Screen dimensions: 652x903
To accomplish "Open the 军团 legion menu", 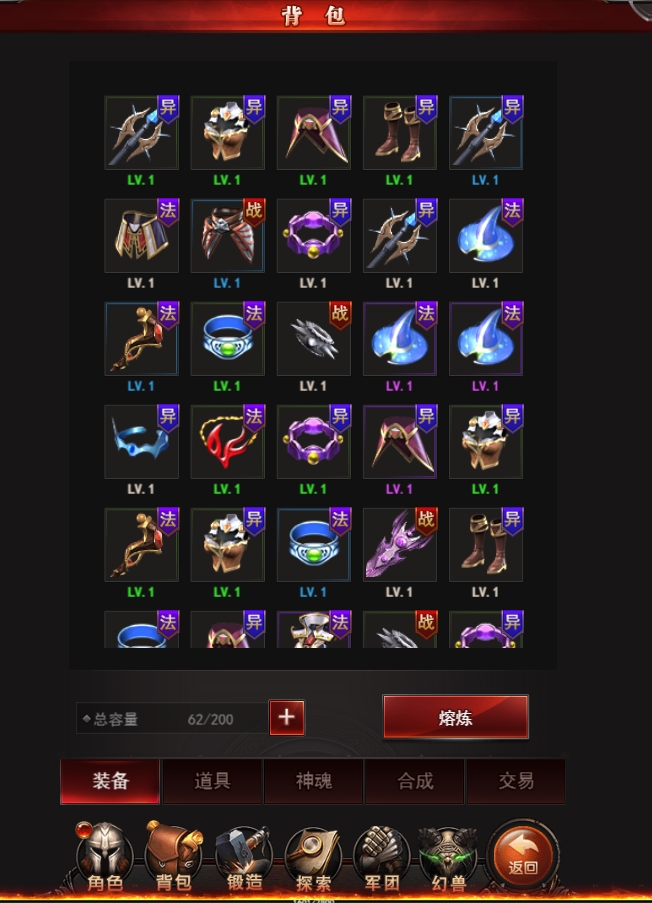I will pos(382,856).
